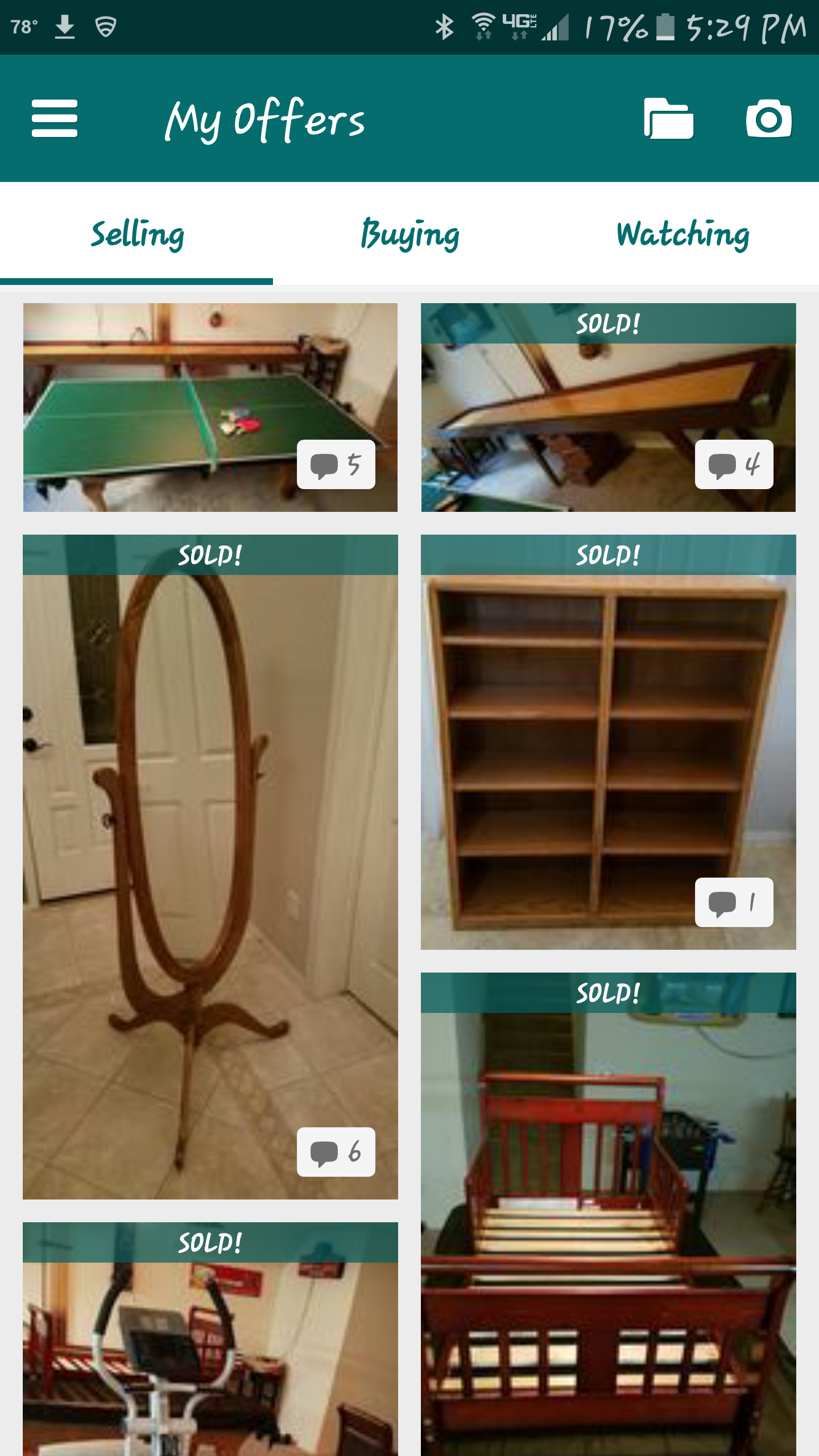View 5 messages on ping pong table
Viewport: 819px width, 1456px height.
pyautogui.click(x=336, y=465)
